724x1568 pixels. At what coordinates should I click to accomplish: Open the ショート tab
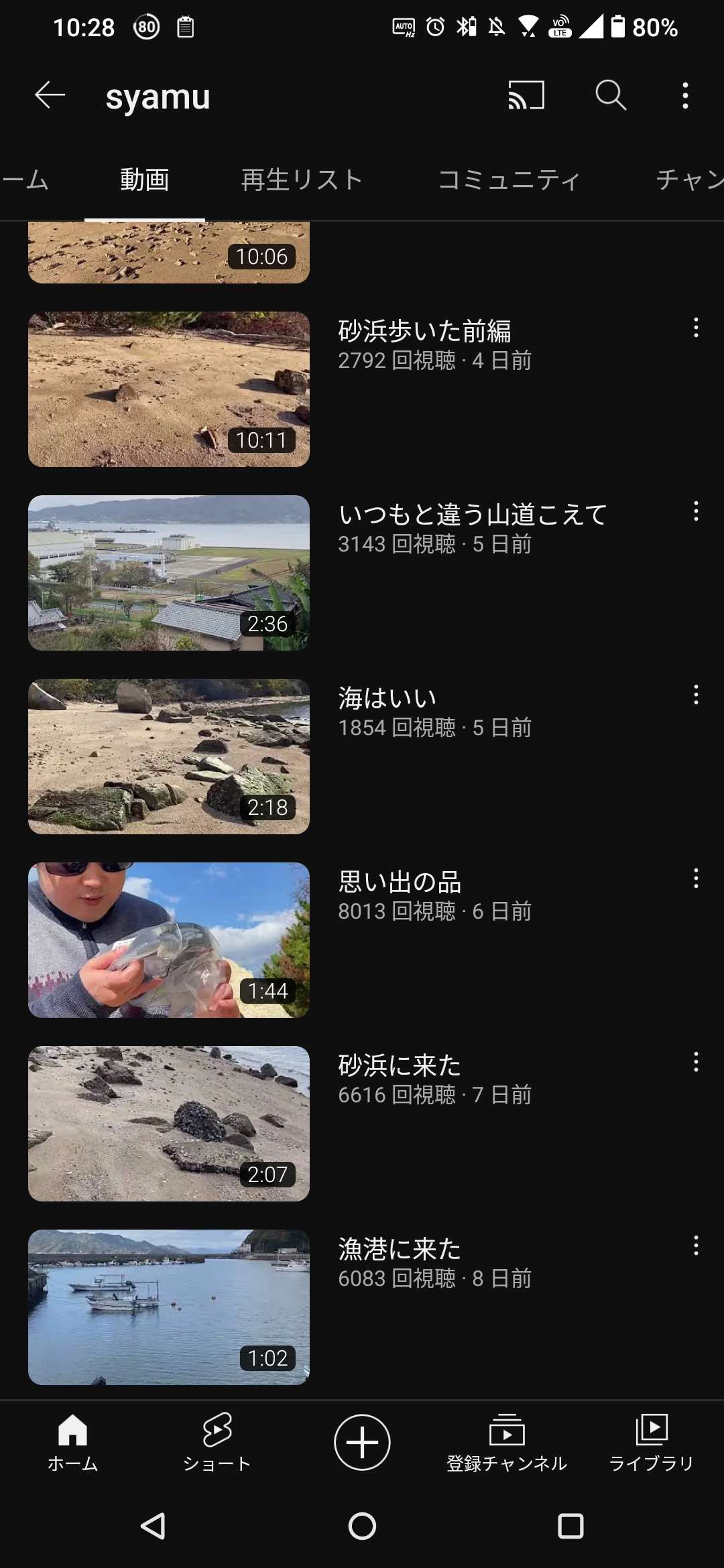point(217,1442)
